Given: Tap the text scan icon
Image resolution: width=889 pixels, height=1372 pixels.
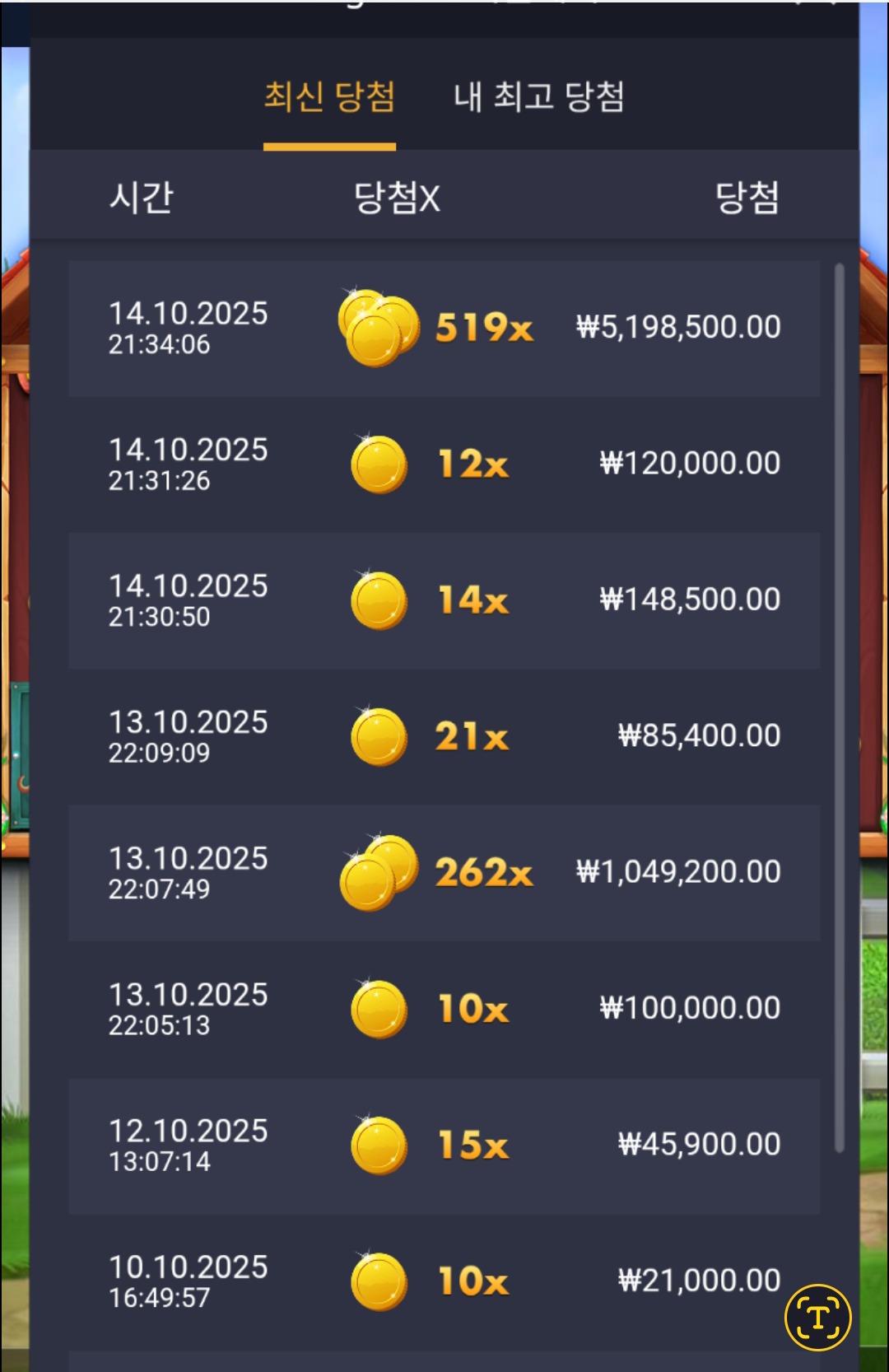Looking at the screenshot, I should 817,1318.
